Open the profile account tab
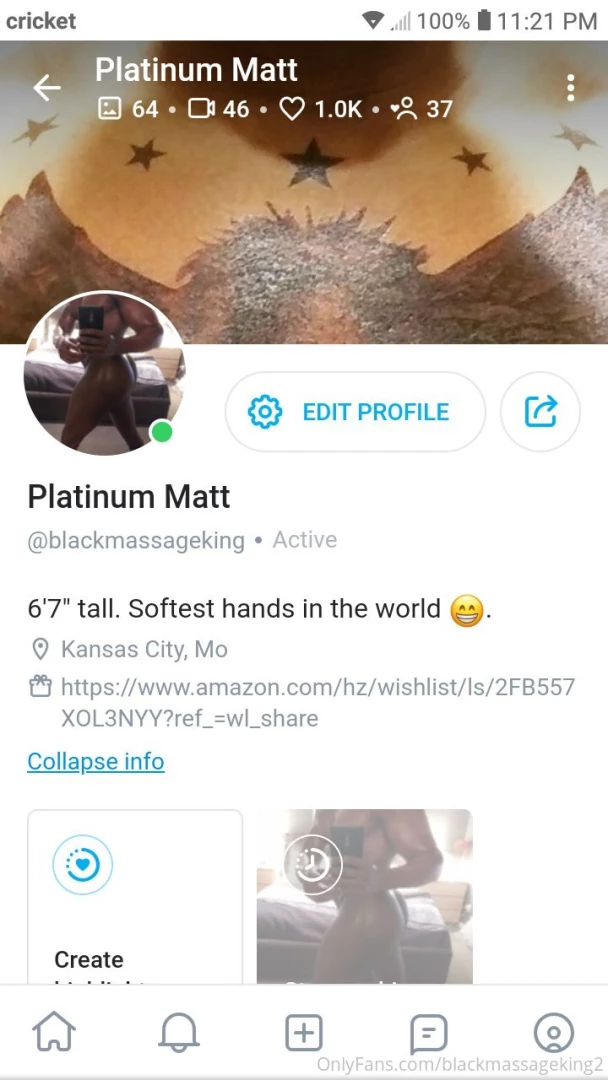608x1080 pixels. [554, 1032]
